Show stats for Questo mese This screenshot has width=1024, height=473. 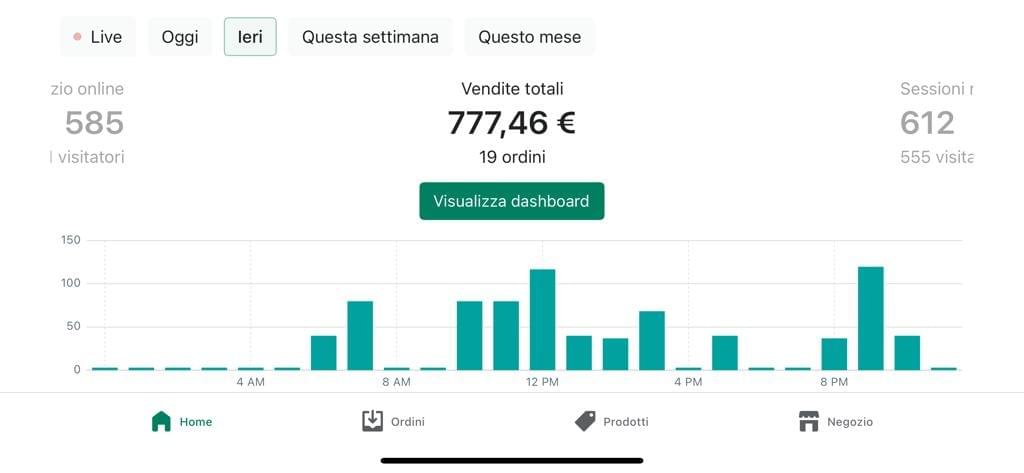coord(529,37)
